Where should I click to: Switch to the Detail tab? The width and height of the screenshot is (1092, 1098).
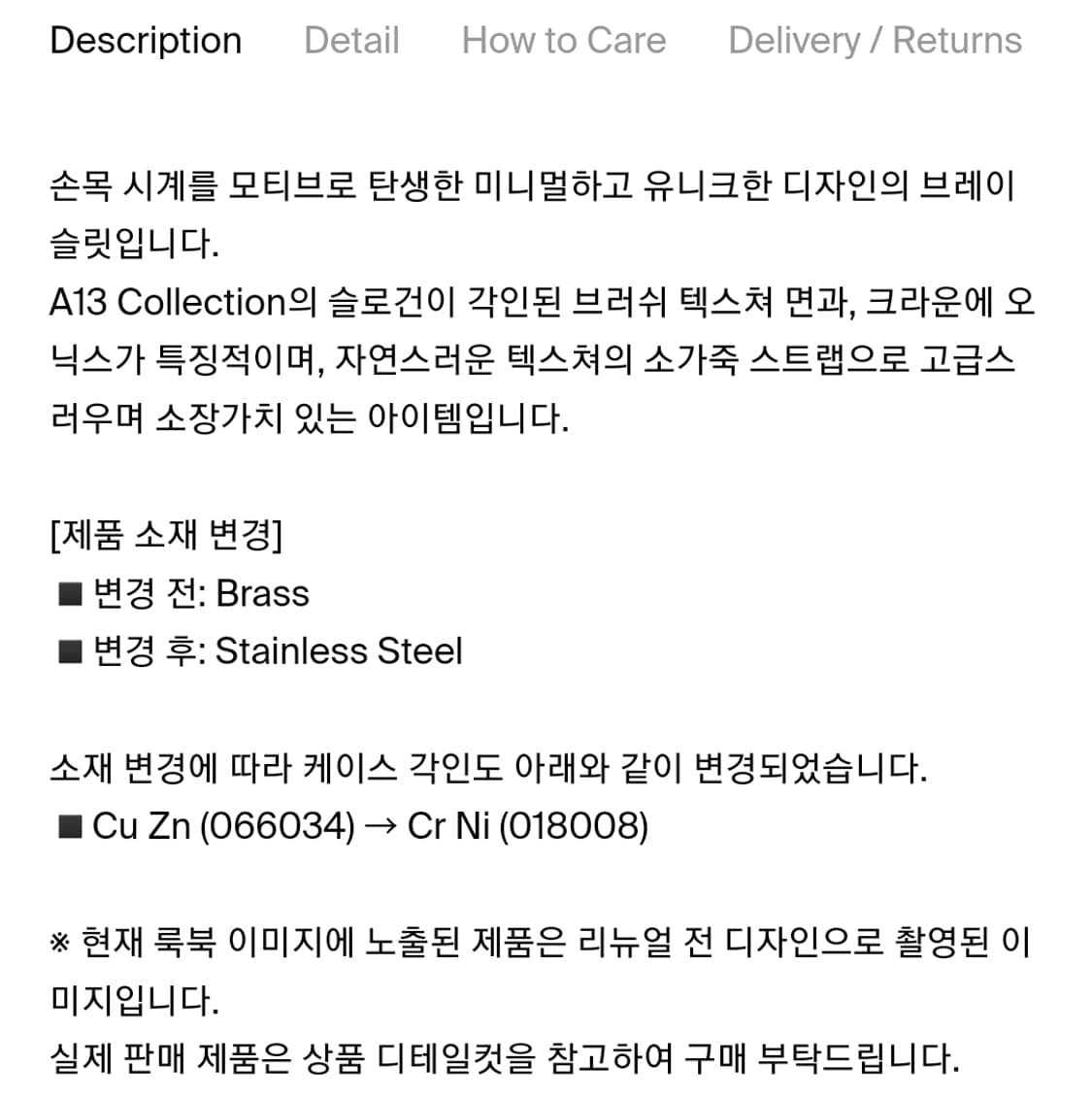(x=351, y=41)
